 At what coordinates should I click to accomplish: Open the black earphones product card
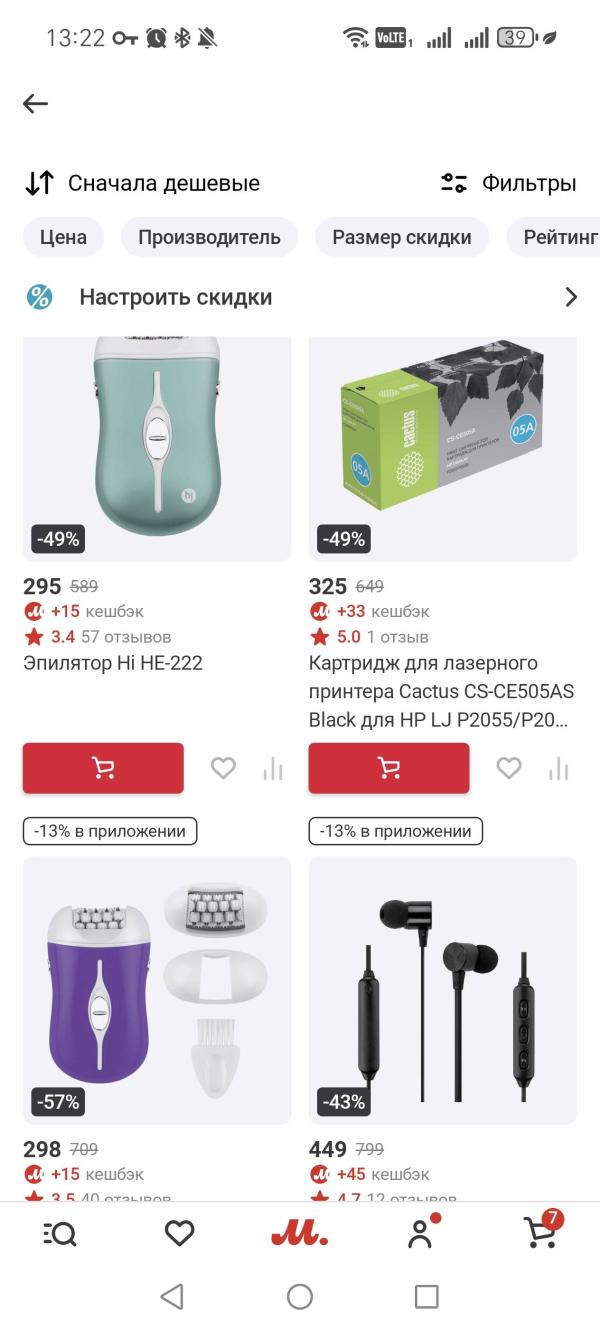442,990
